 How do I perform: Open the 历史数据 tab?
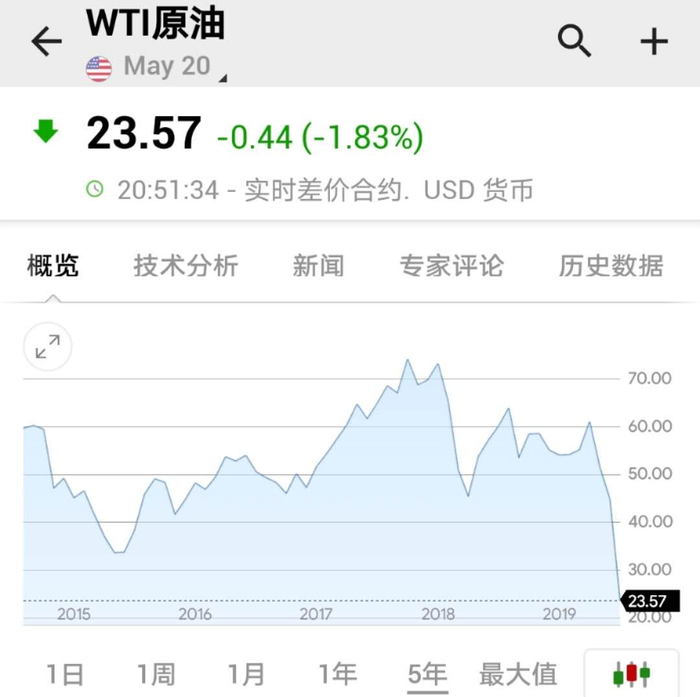click(x=611, y=266)
